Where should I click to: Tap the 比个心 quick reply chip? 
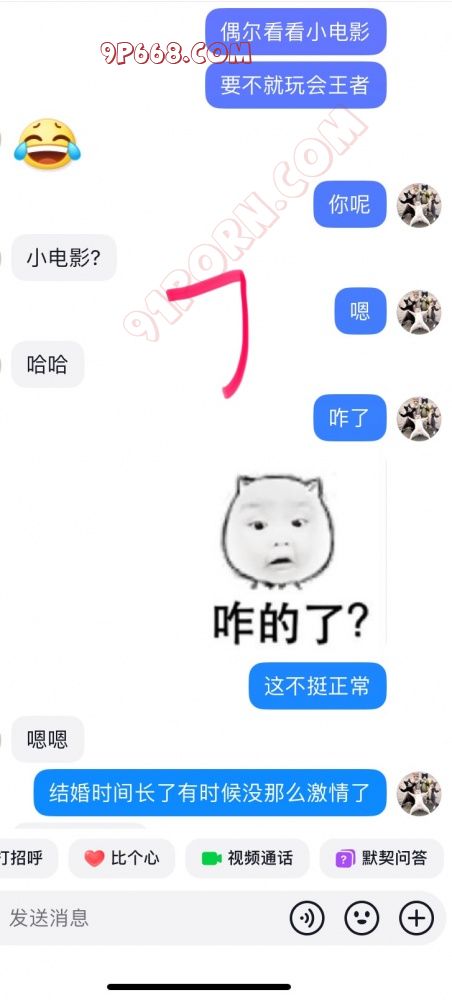tap(122, 858)
